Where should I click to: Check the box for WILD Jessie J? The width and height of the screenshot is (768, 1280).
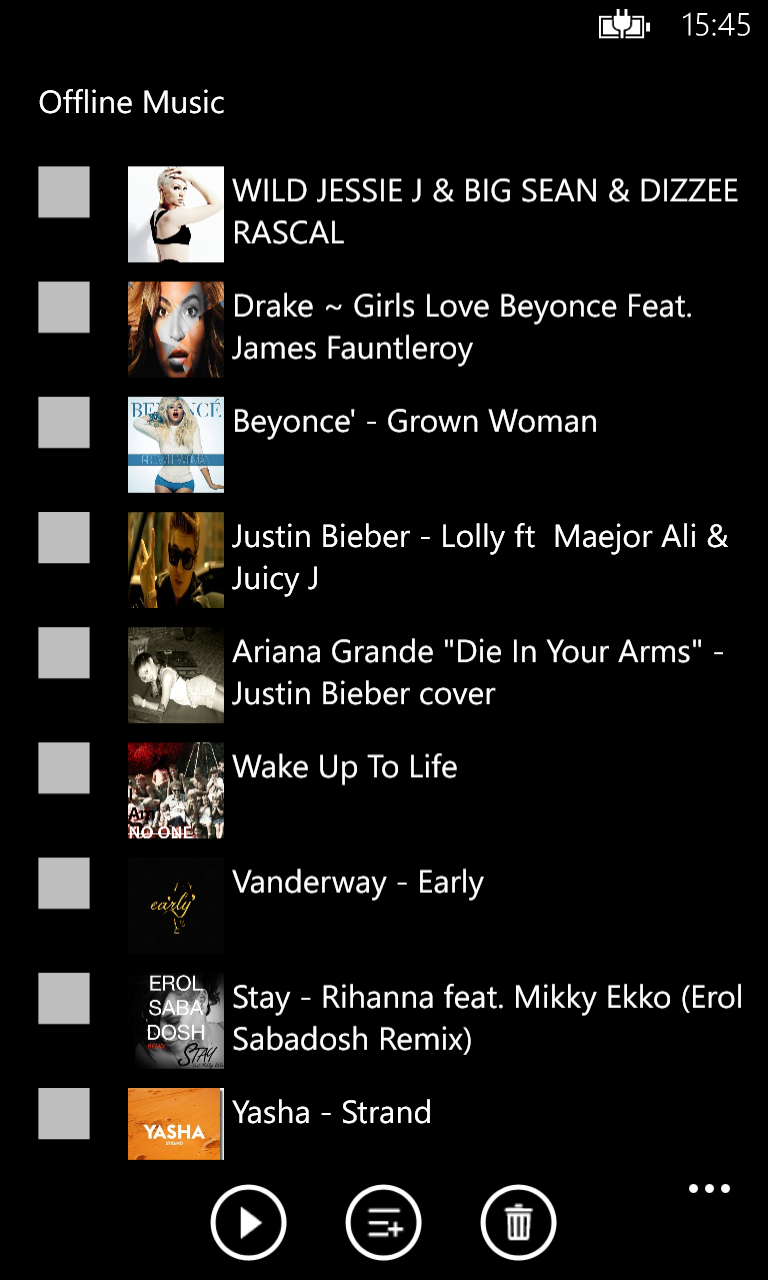coord(64,192)
